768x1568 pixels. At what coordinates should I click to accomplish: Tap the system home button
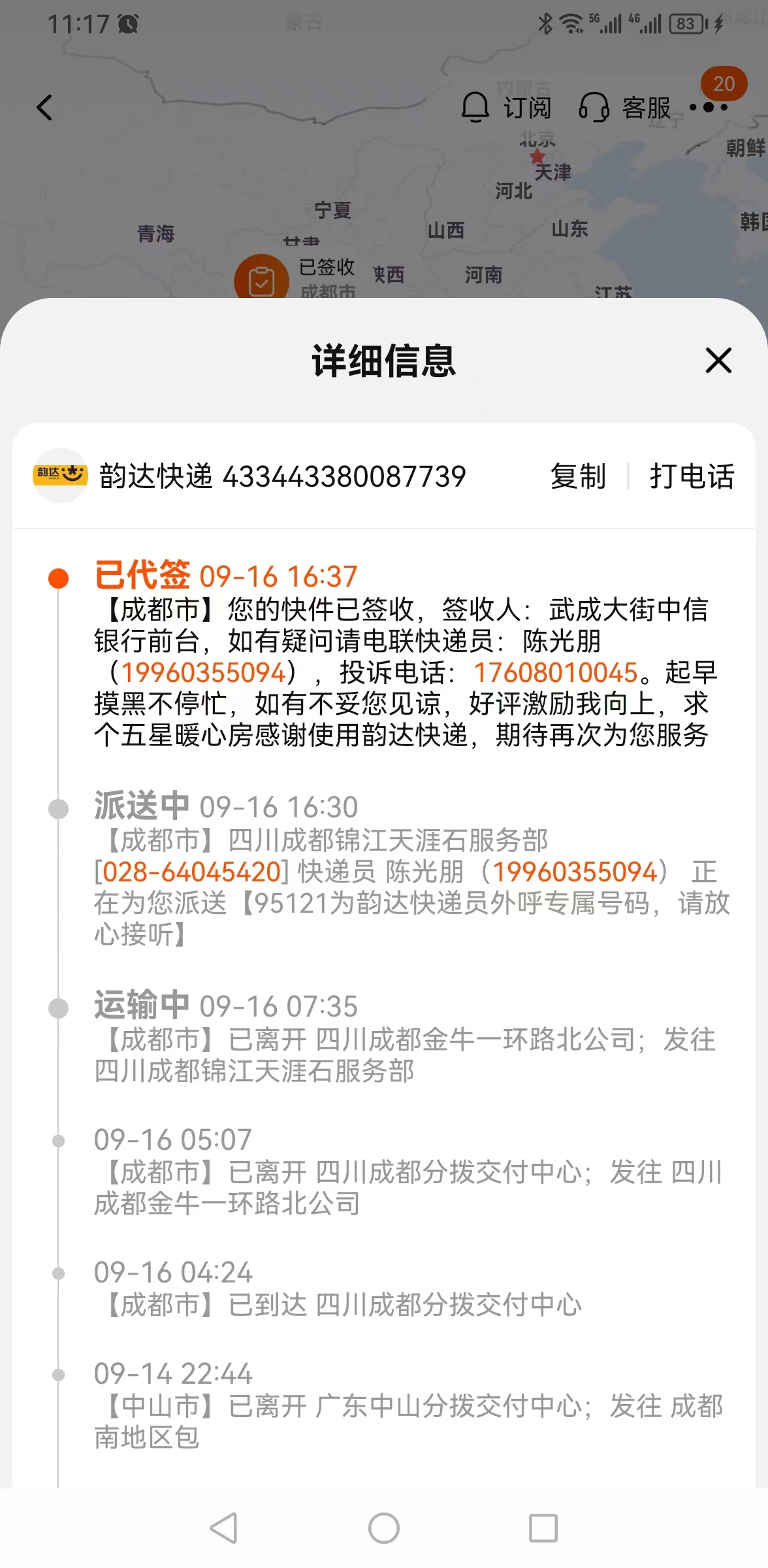pyautogui.click(x=384, y=1528)
